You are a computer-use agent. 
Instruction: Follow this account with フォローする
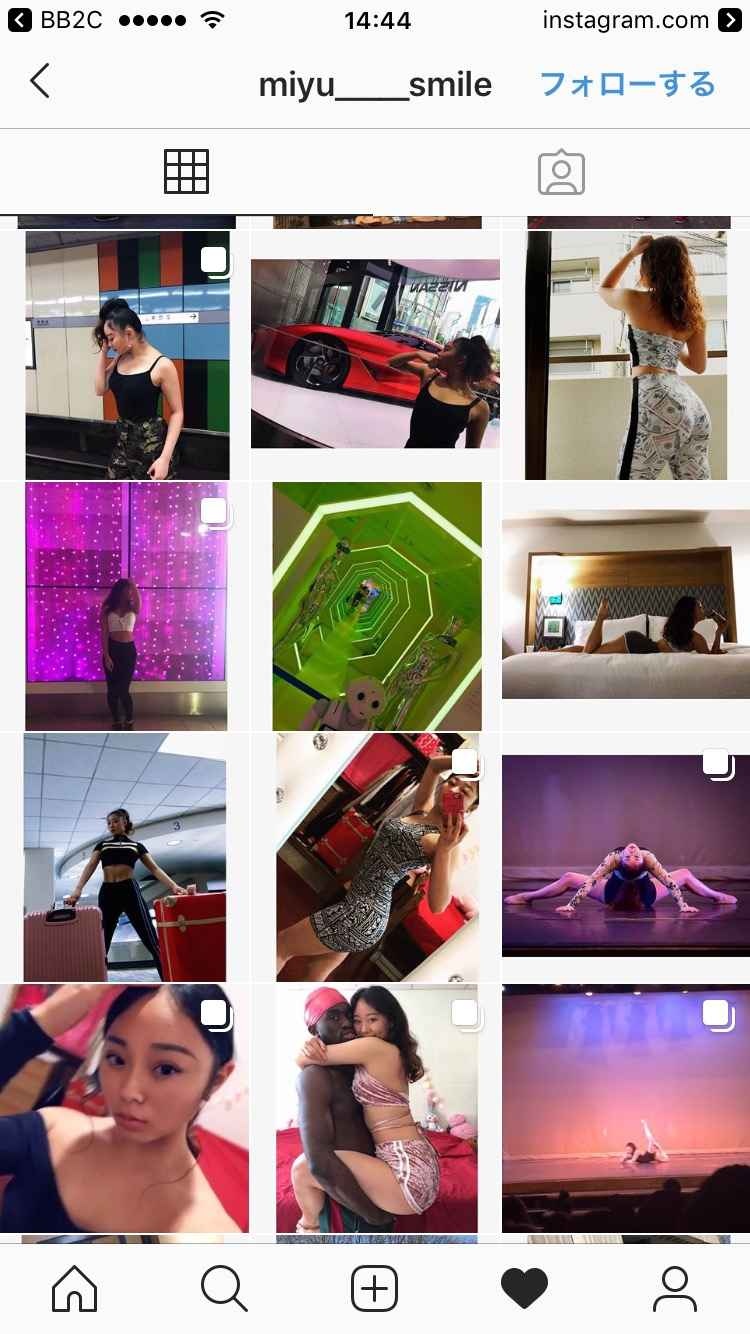tap(628, 84)
